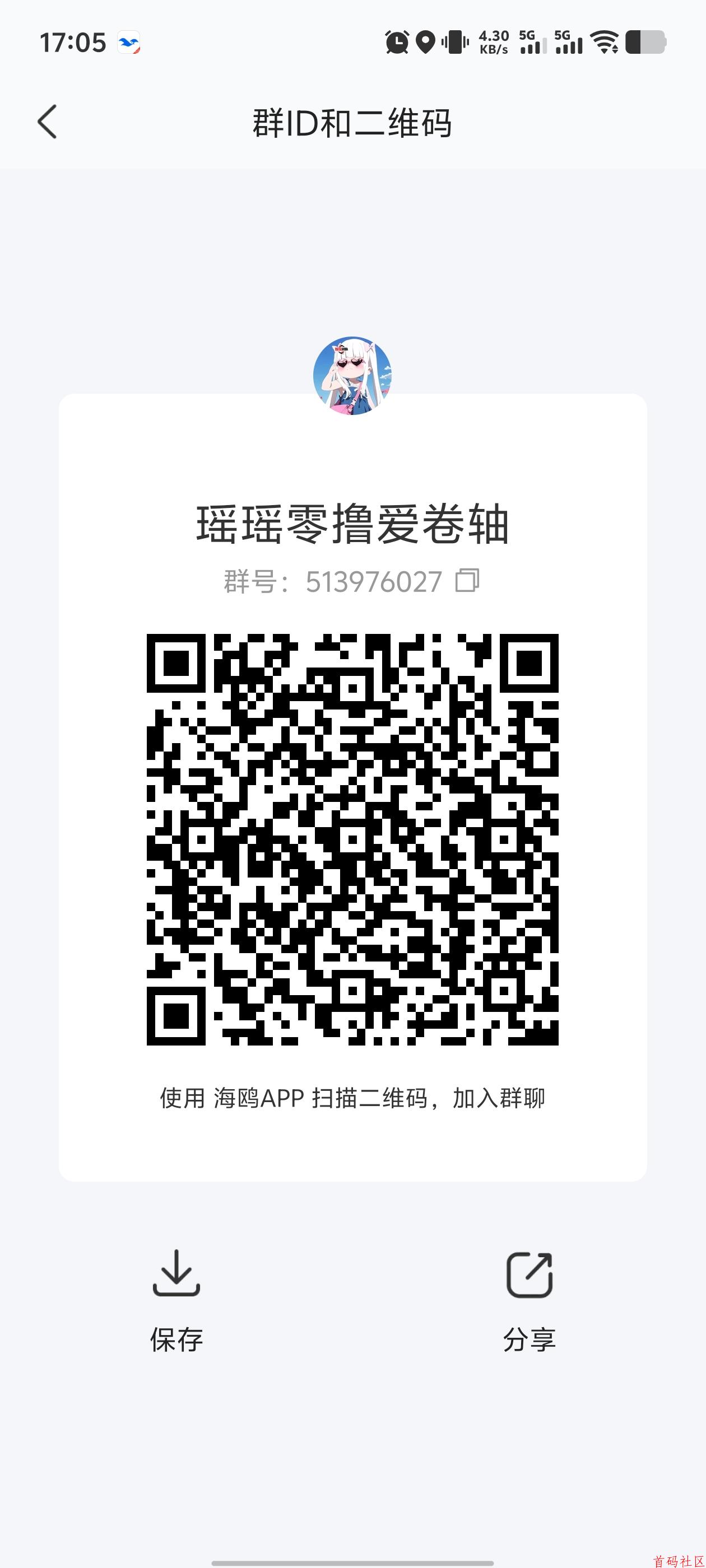Select the 群ID和二维码 title

coord(352,121)
